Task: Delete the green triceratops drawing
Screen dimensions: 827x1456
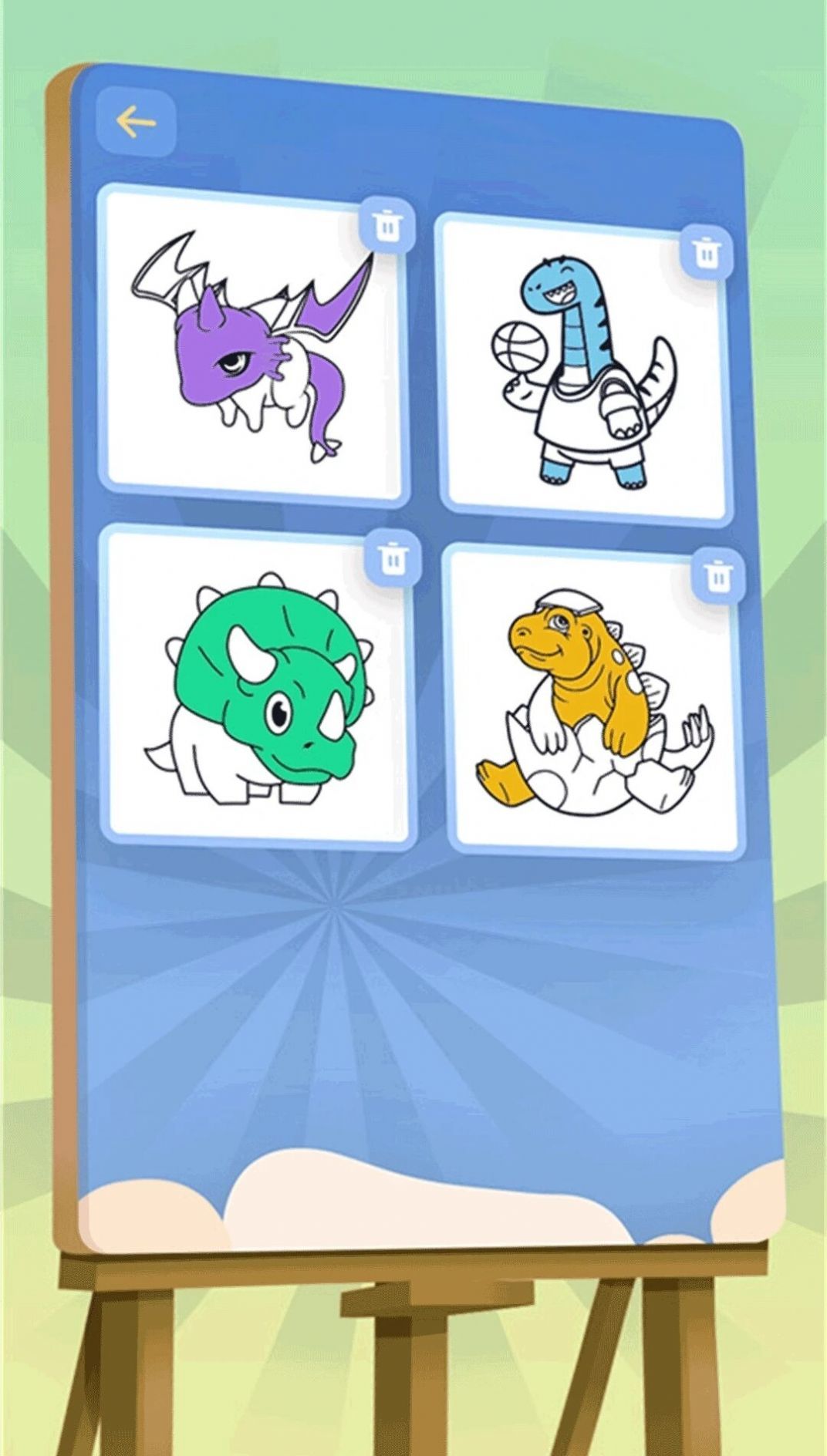Action: (393, 556)
